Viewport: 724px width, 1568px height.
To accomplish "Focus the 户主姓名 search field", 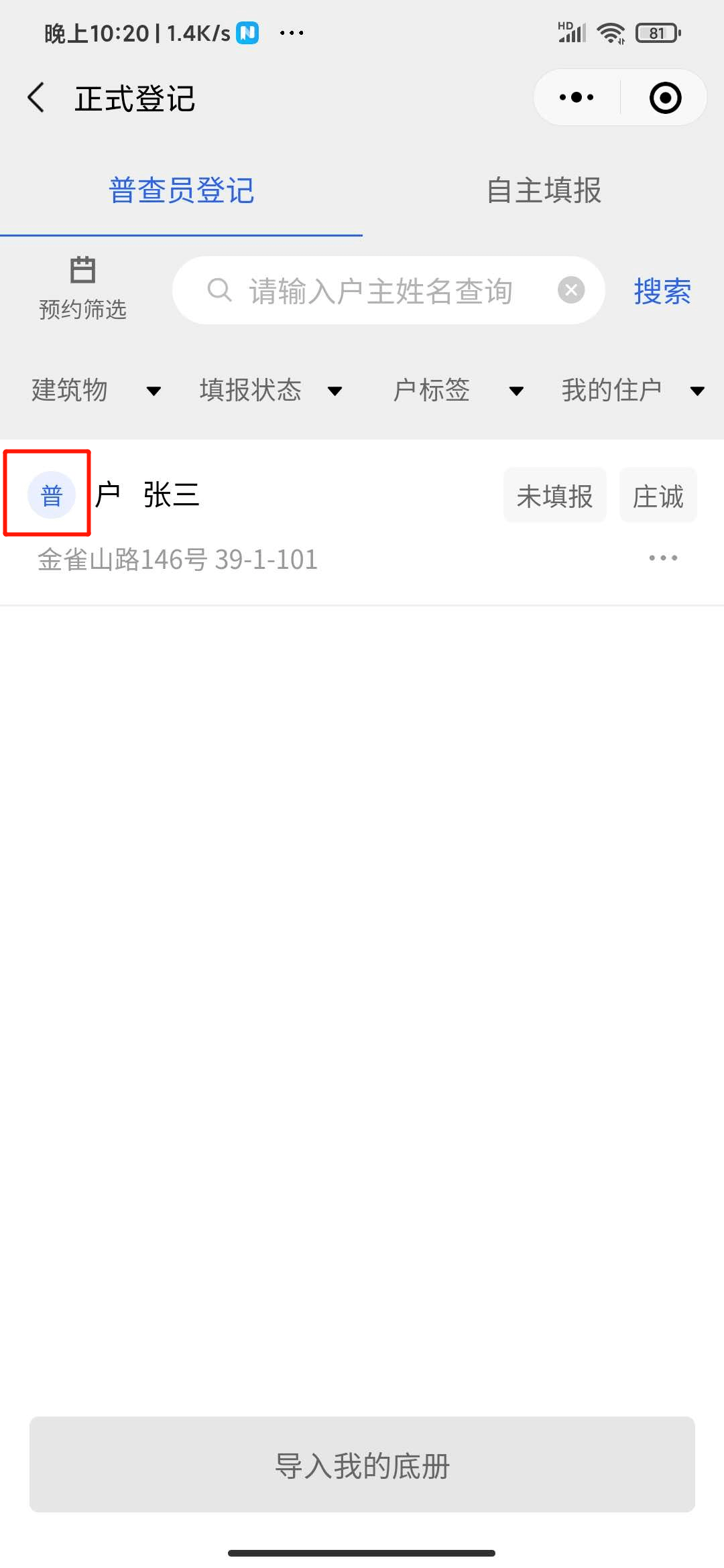I will tap(381, 291).
